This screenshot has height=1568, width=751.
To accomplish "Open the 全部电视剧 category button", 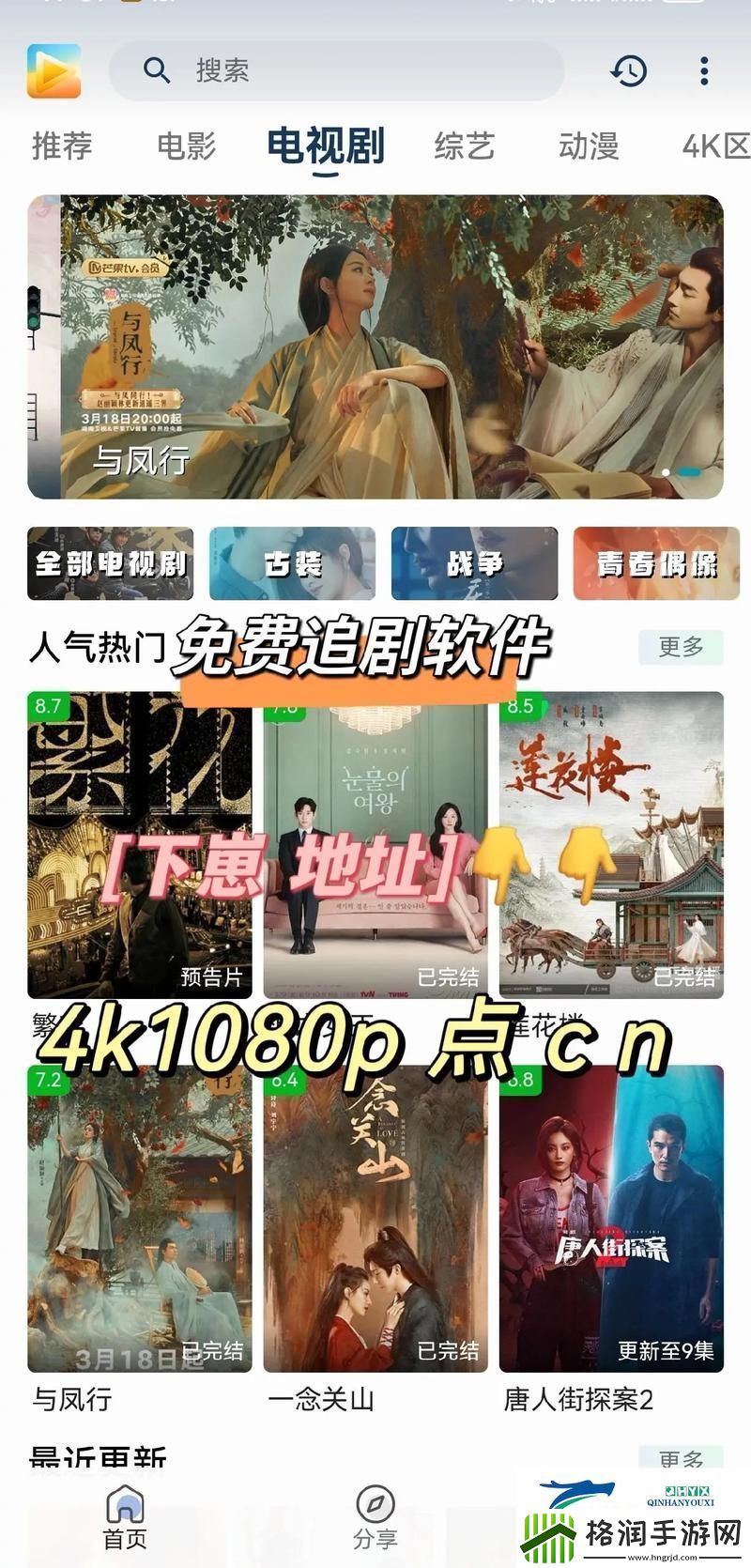I will tap(108, 563).
